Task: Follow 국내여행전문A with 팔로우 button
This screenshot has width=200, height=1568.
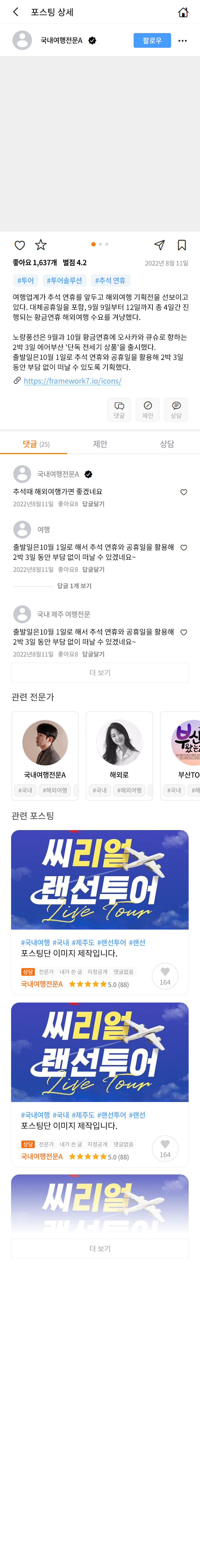Action: point(152,40)
